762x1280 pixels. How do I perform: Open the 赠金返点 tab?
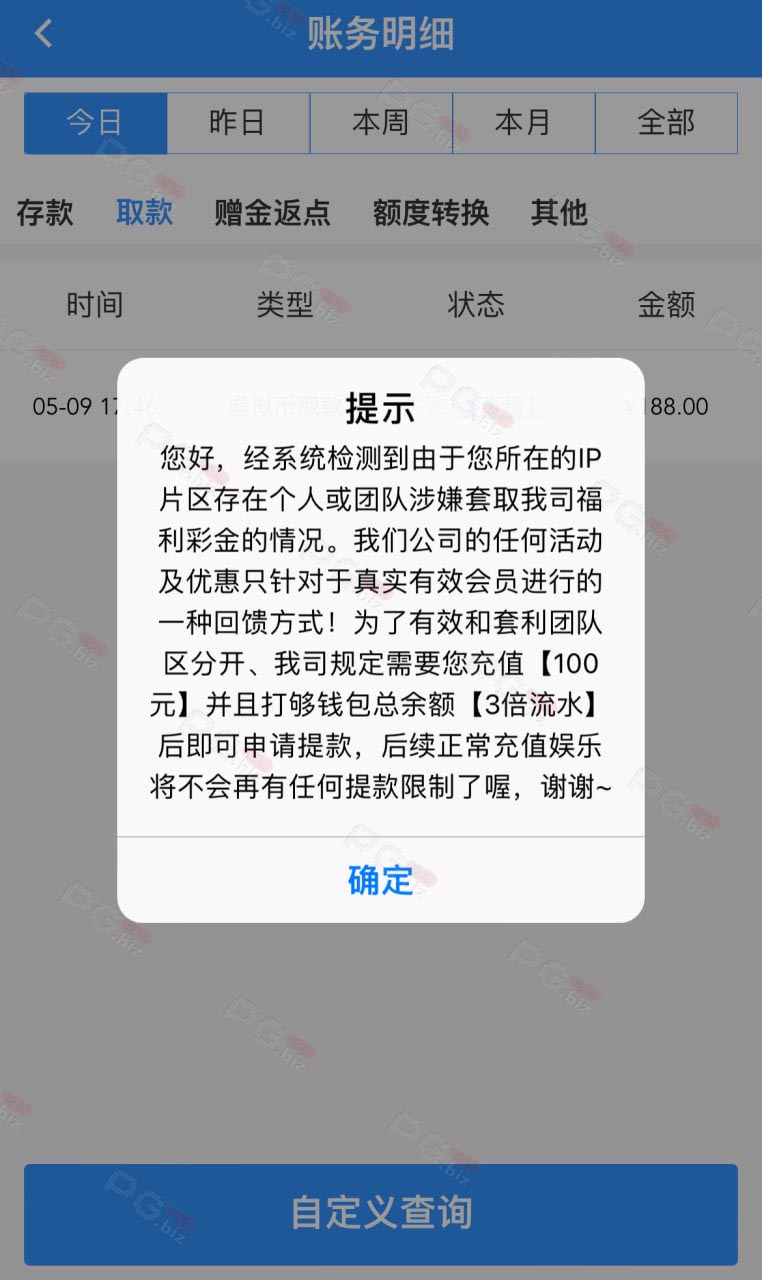pyautogui.click(x=272, y=212)
